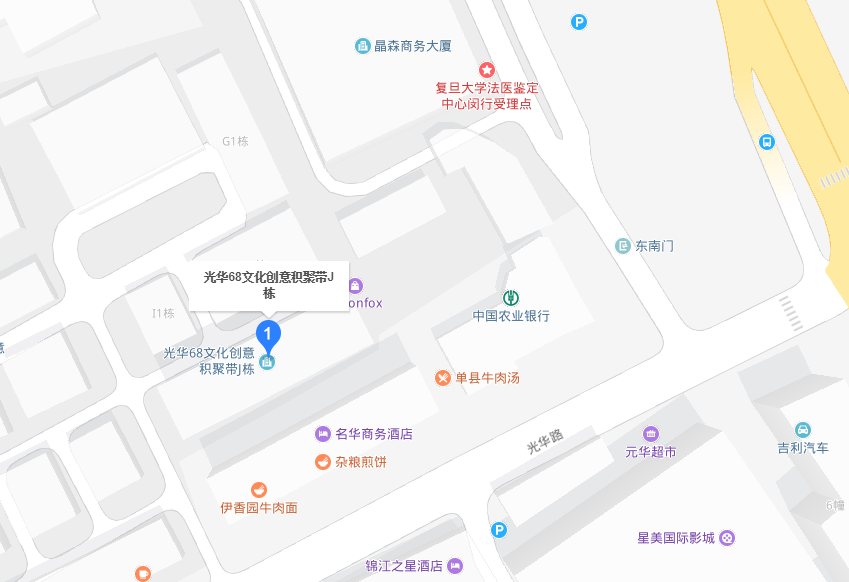The image size is (849, 582).
Task: Open the 元华超市 supermarket marker
Action: 651,433
